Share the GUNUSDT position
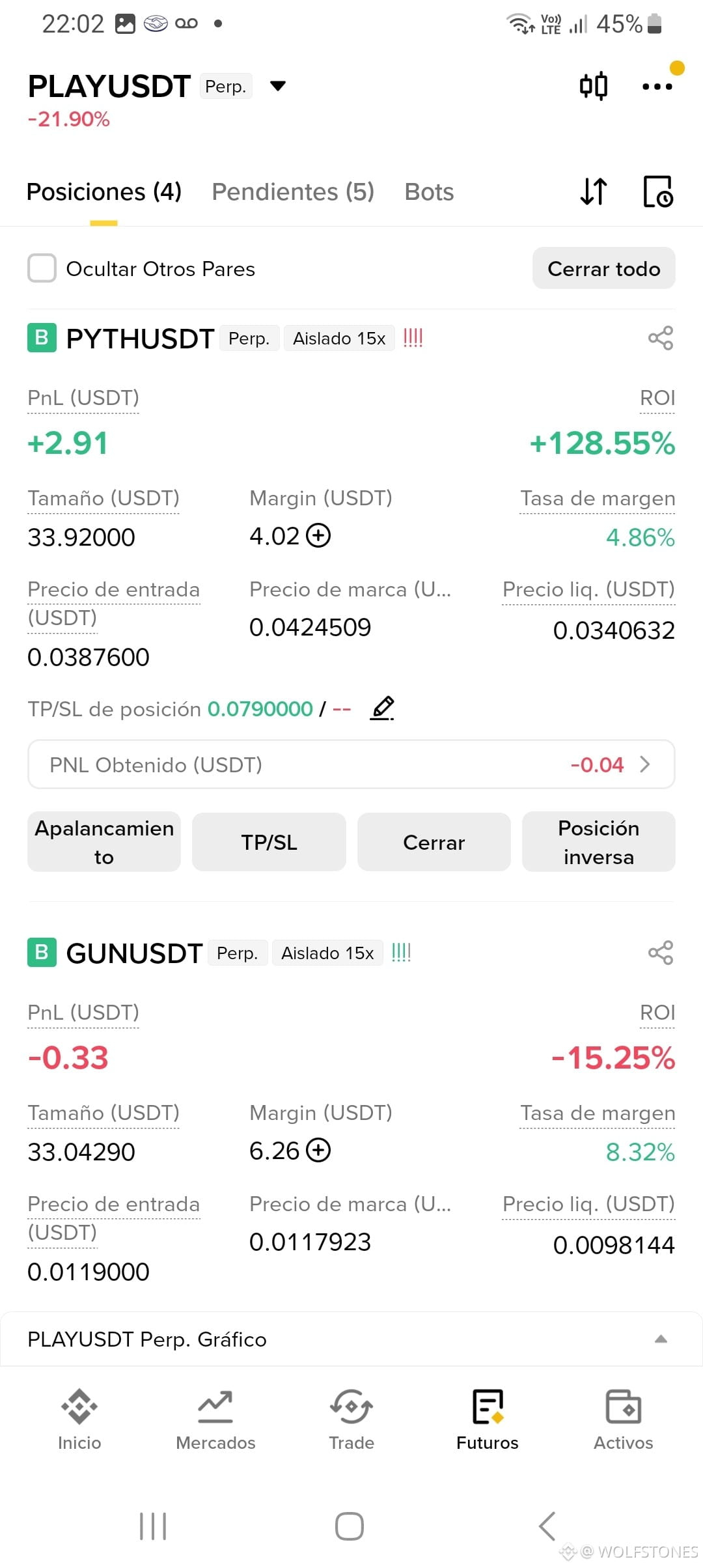The width and height of the screenshot is (703, 1568). [661, 953]
